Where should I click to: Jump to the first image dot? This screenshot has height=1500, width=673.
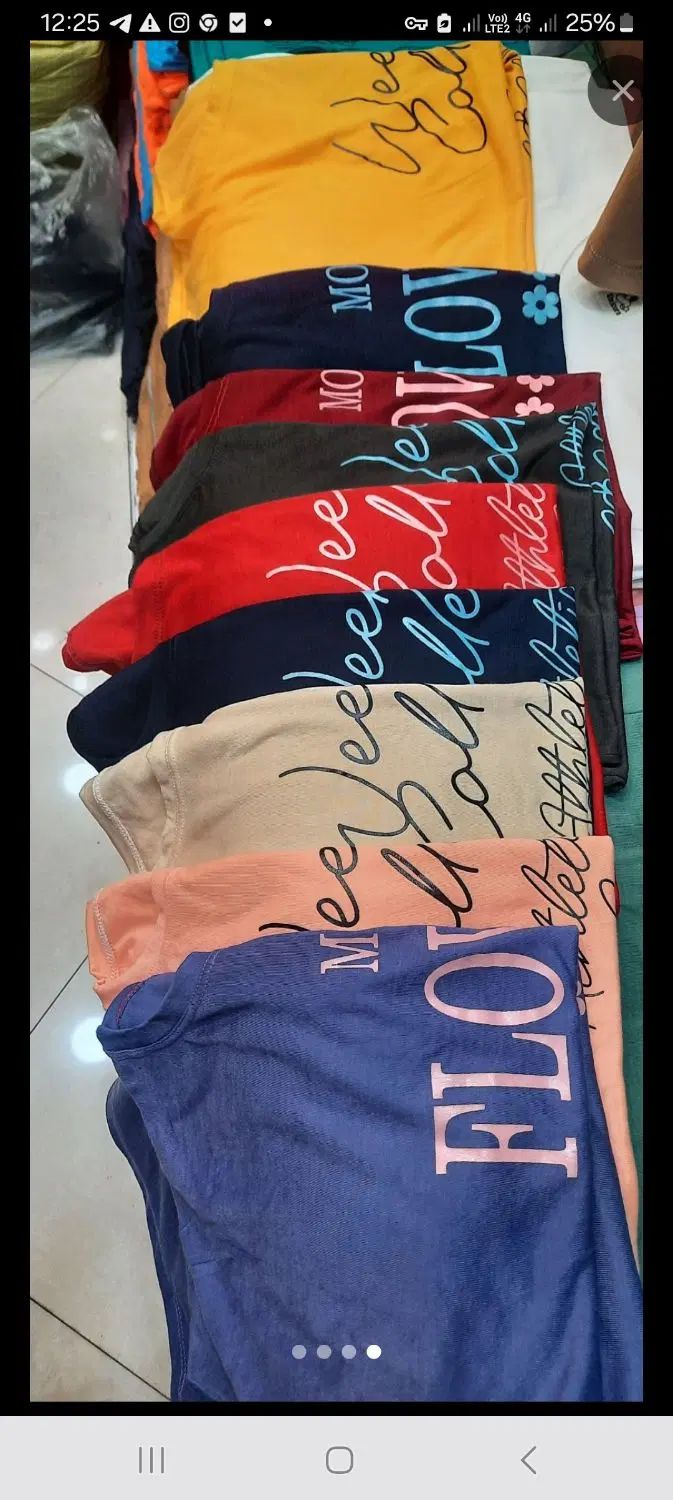(299, 1352)
